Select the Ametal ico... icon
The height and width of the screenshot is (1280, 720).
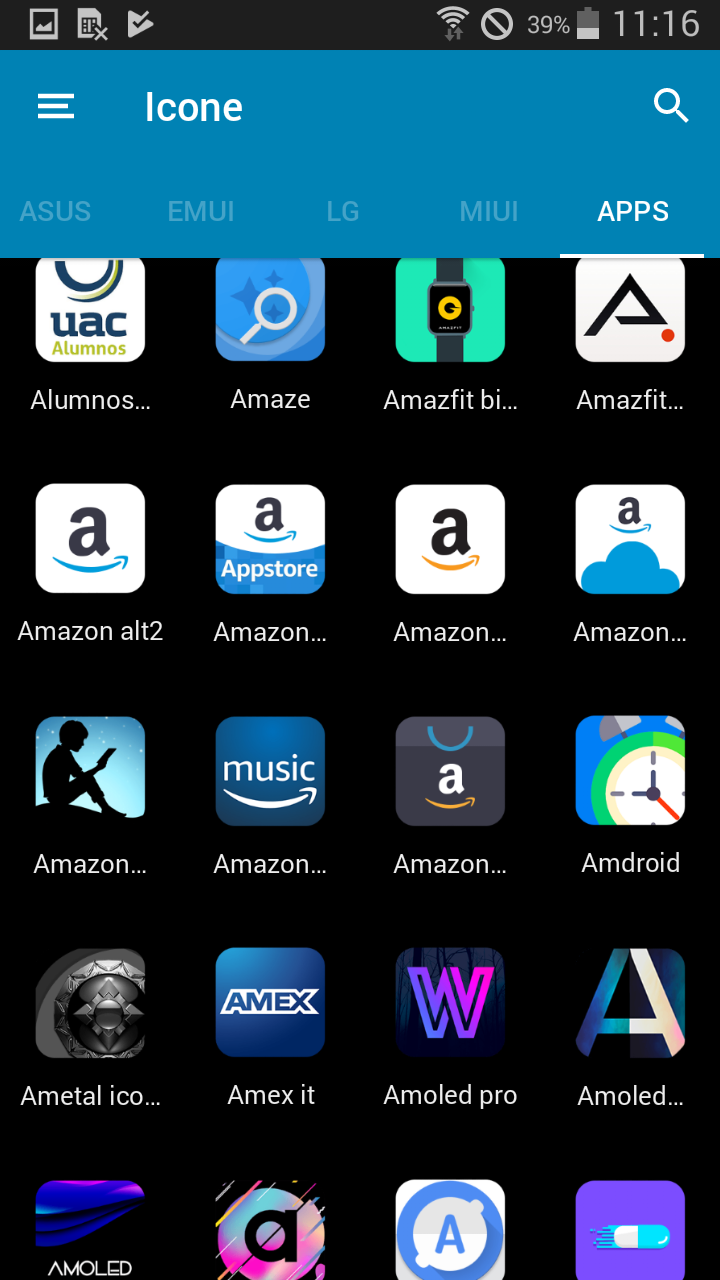coord(90,1003)
